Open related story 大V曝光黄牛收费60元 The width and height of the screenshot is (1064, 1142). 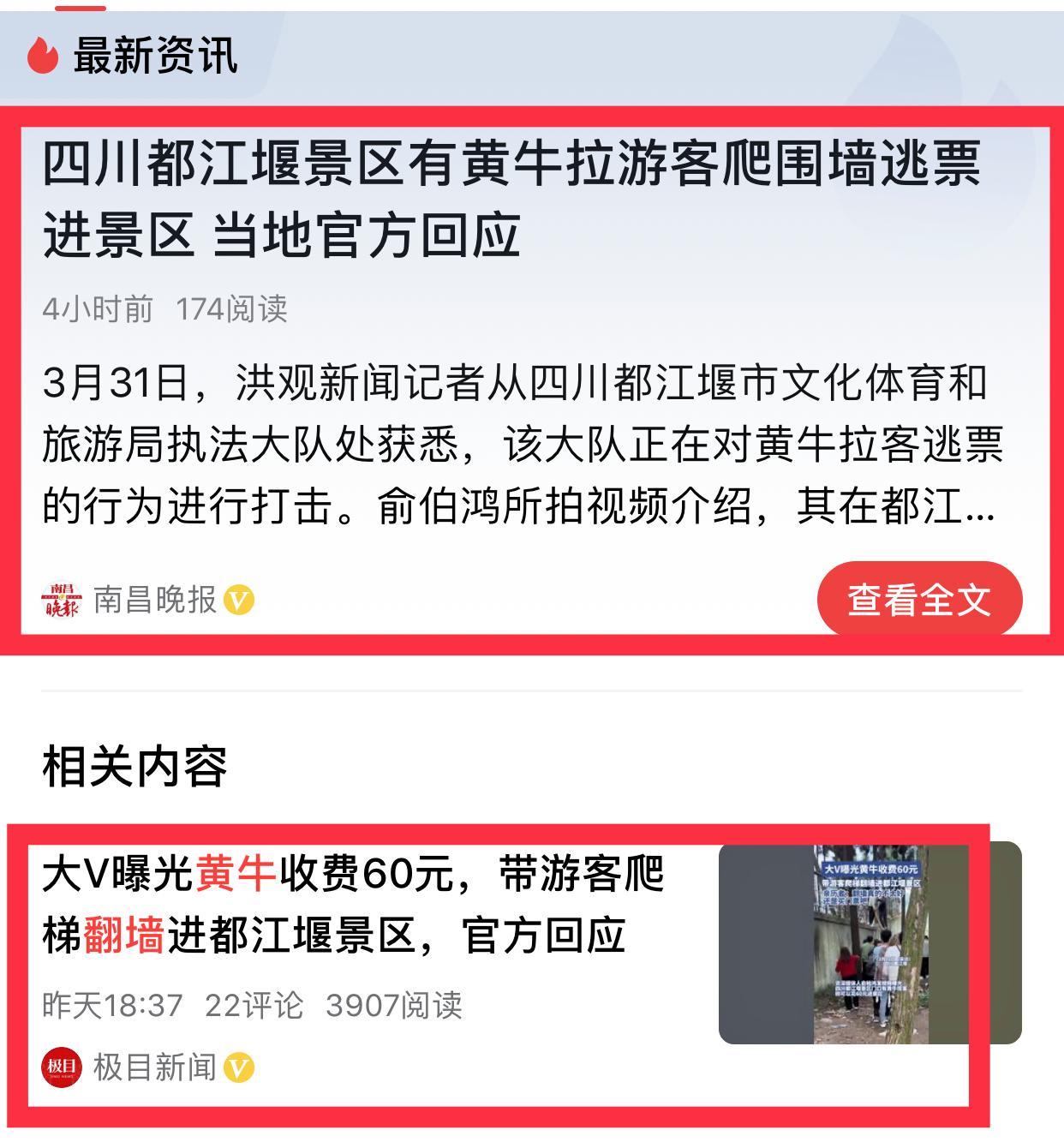click(353, 905)
